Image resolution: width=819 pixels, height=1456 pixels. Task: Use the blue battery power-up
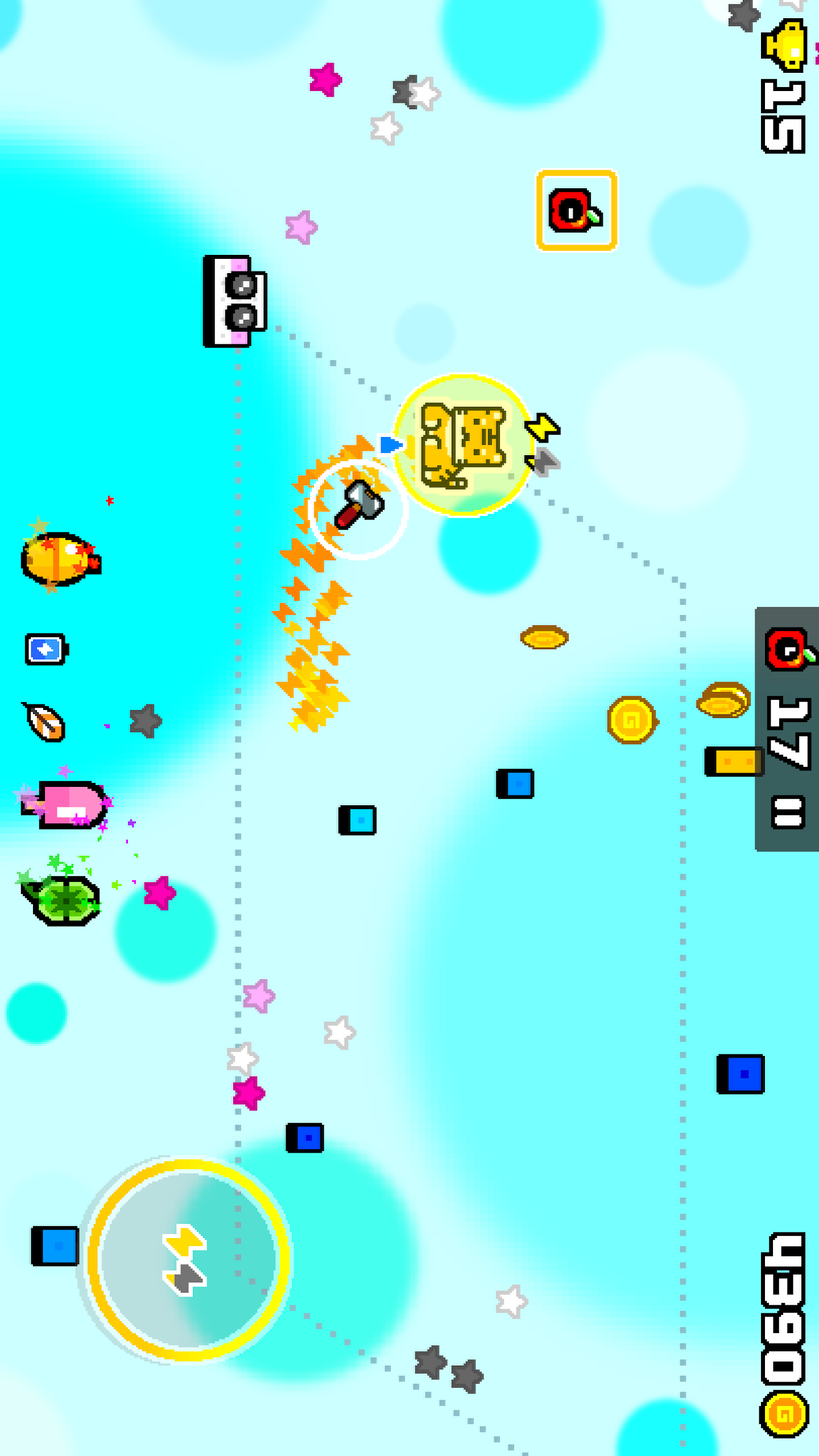[x=46, y=649]
